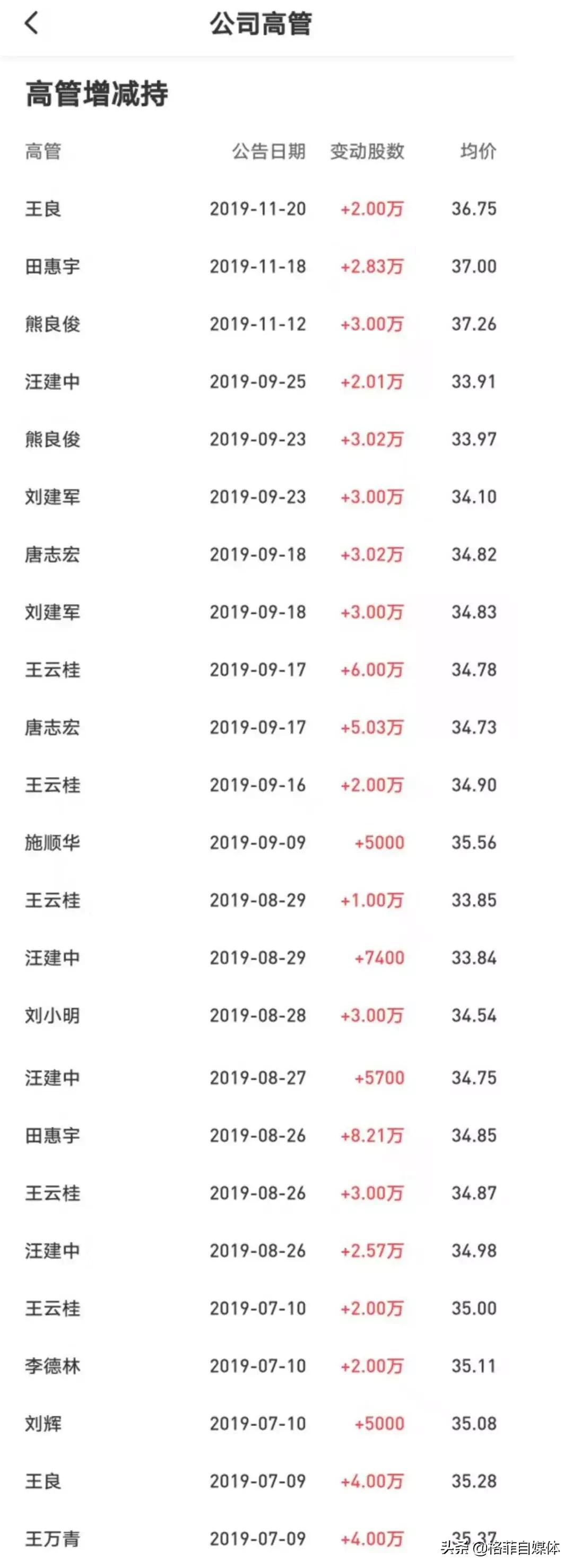
Task: Tap the 36.75 average price of 王良
Action: click(477, 209)
